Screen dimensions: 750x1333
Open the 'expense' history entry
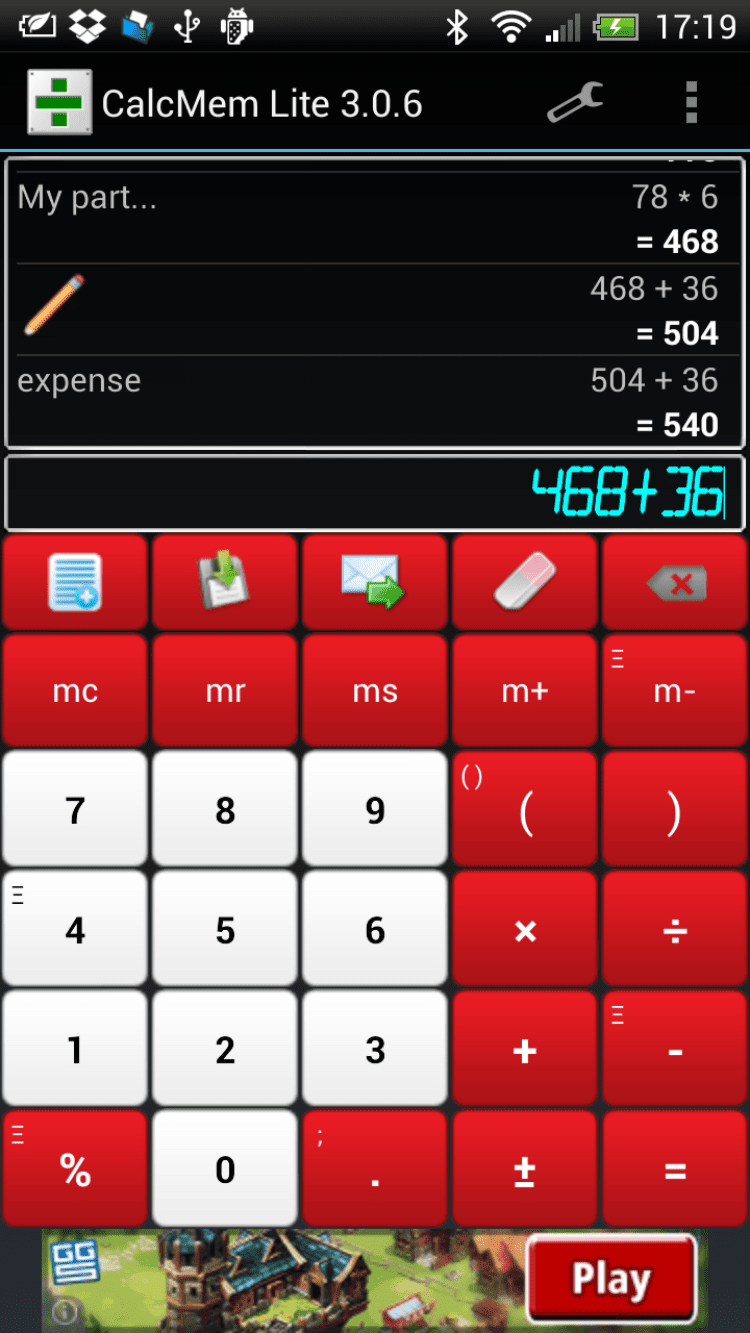pyautogui.click(x=368, y=402)
